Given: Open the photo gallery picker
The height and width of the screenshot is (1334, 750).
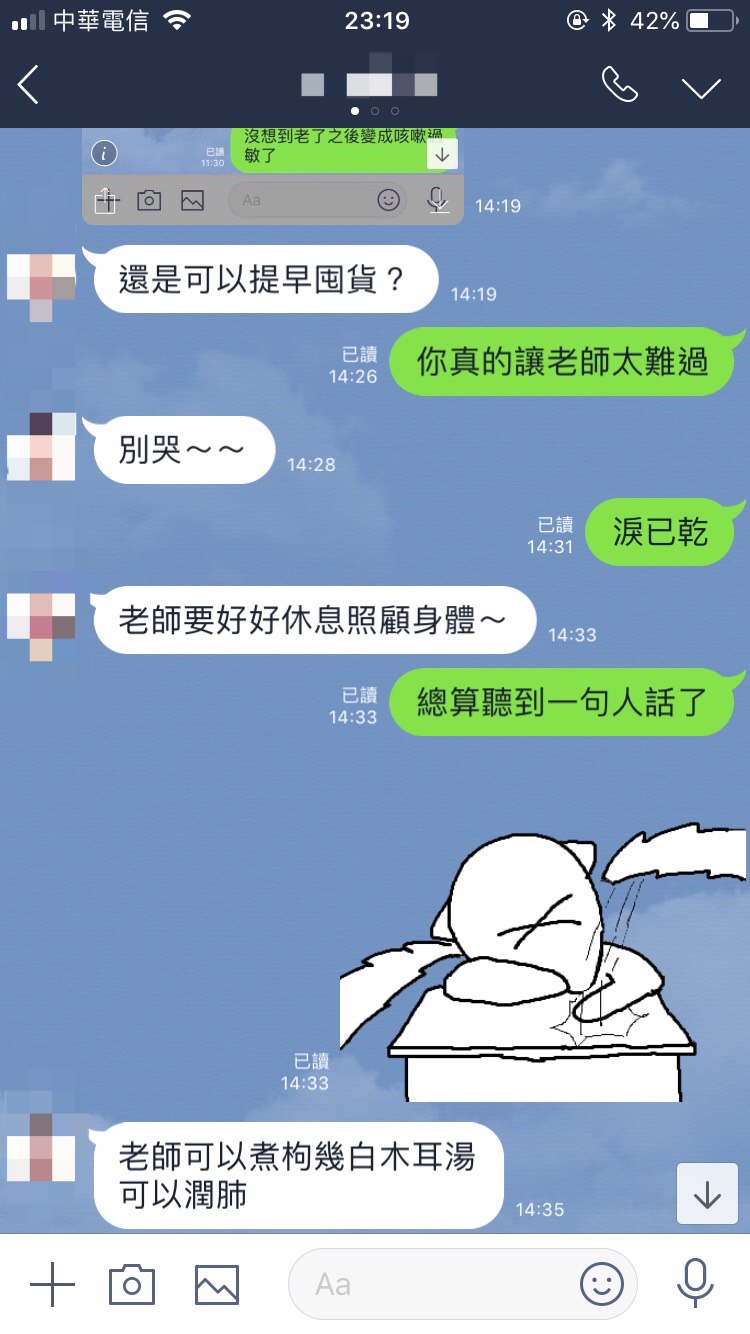Looking at the screenshot, I should click(x=217, y=1284).
